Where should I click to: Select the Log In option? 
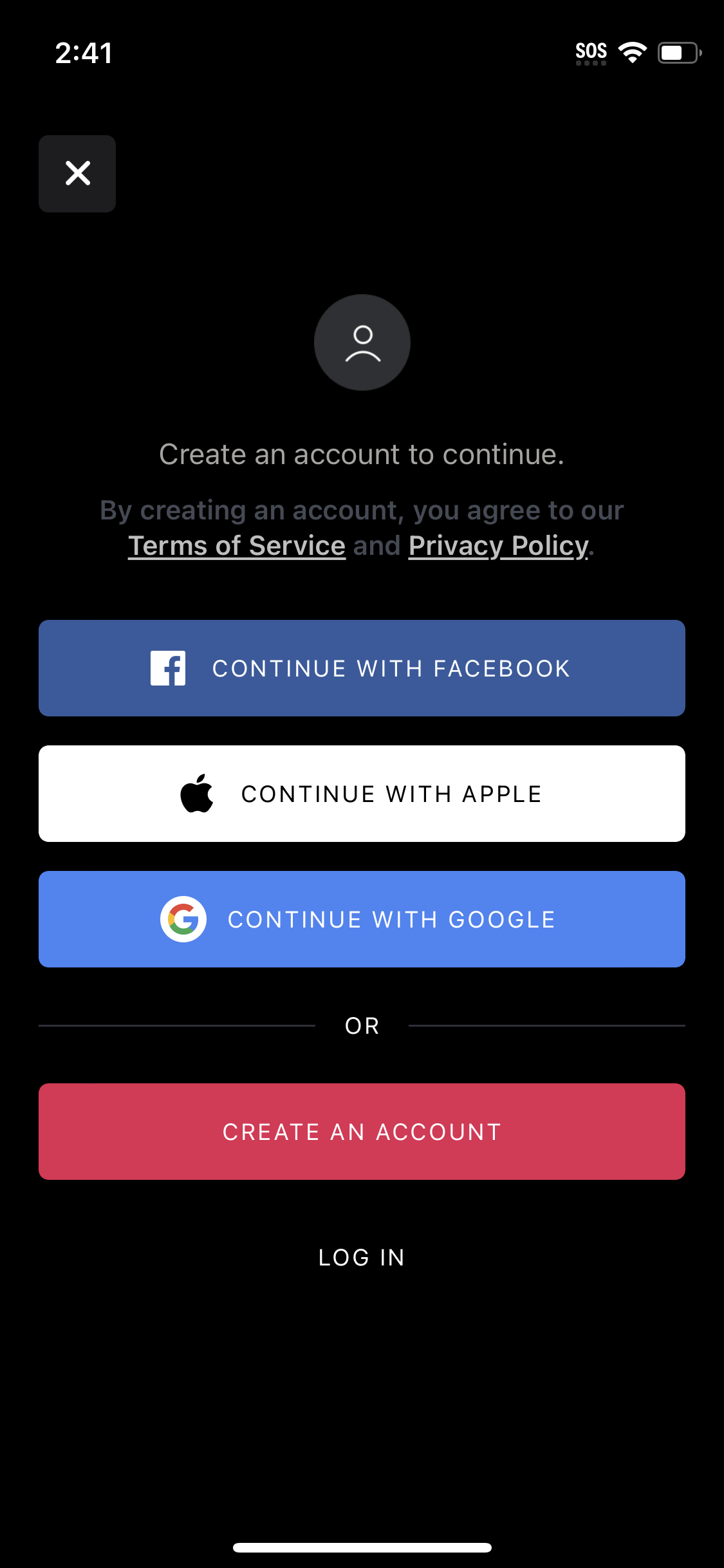click(x=362, y=1257)
